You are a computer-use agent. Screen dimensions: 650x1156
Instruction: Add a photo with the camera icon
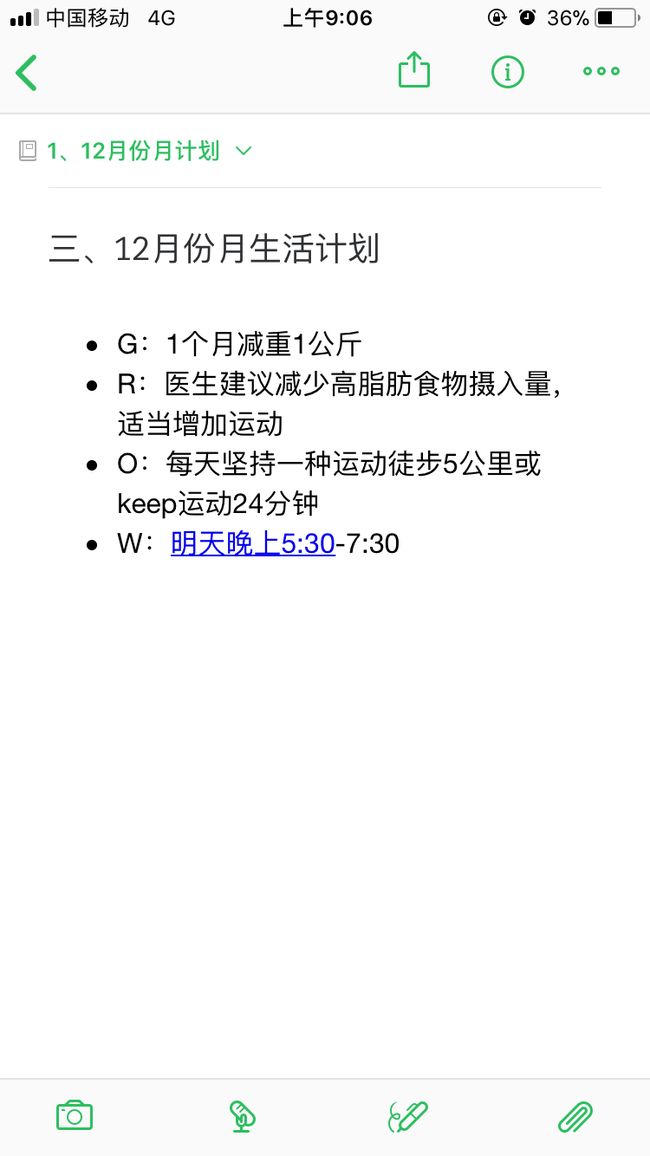(74, 1115)
